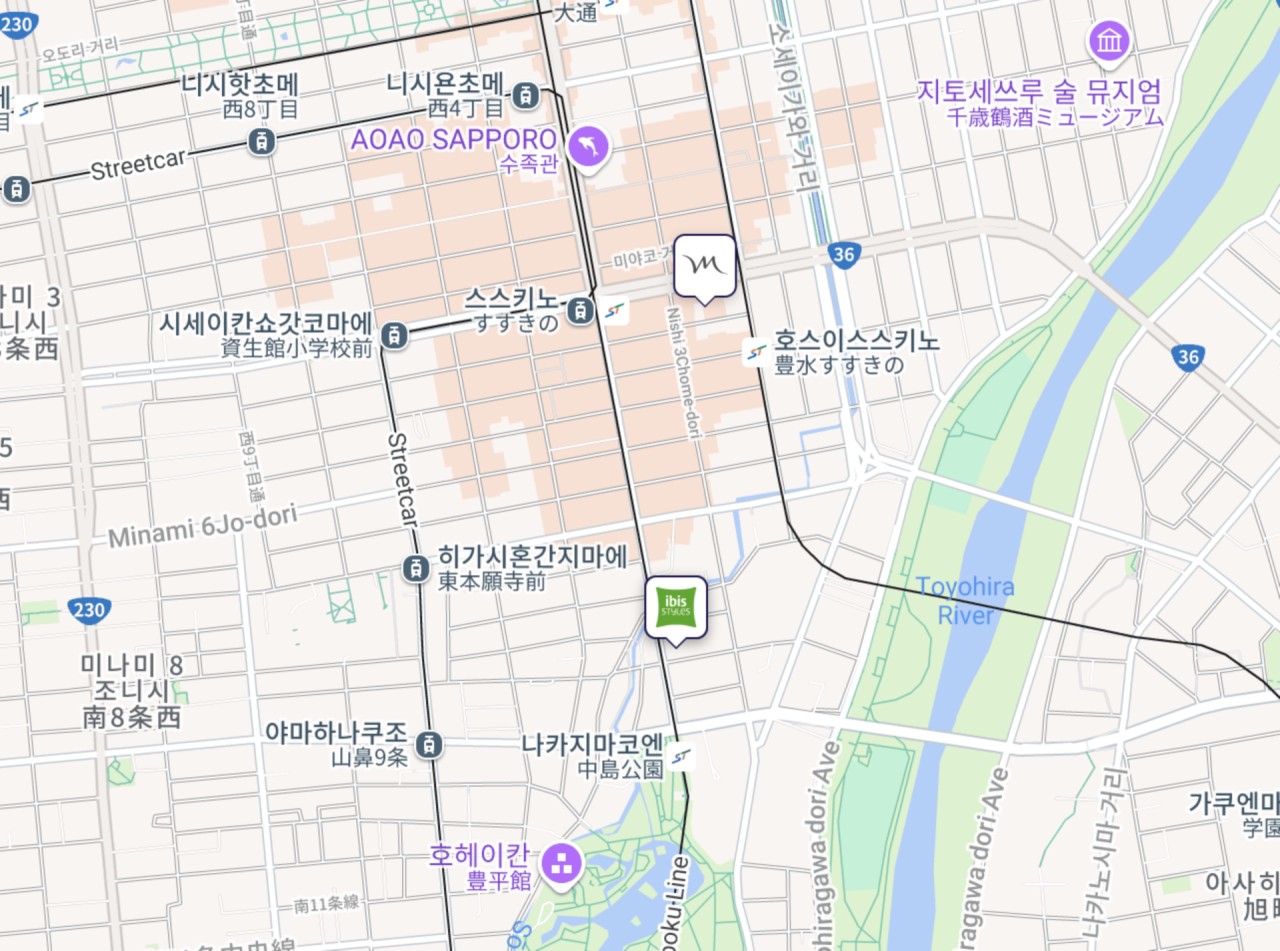Open the Chitosetsuru Sake Museum marker
Image resolution: width=1280 pixels, height=951 pixels.
point(1110,42)
